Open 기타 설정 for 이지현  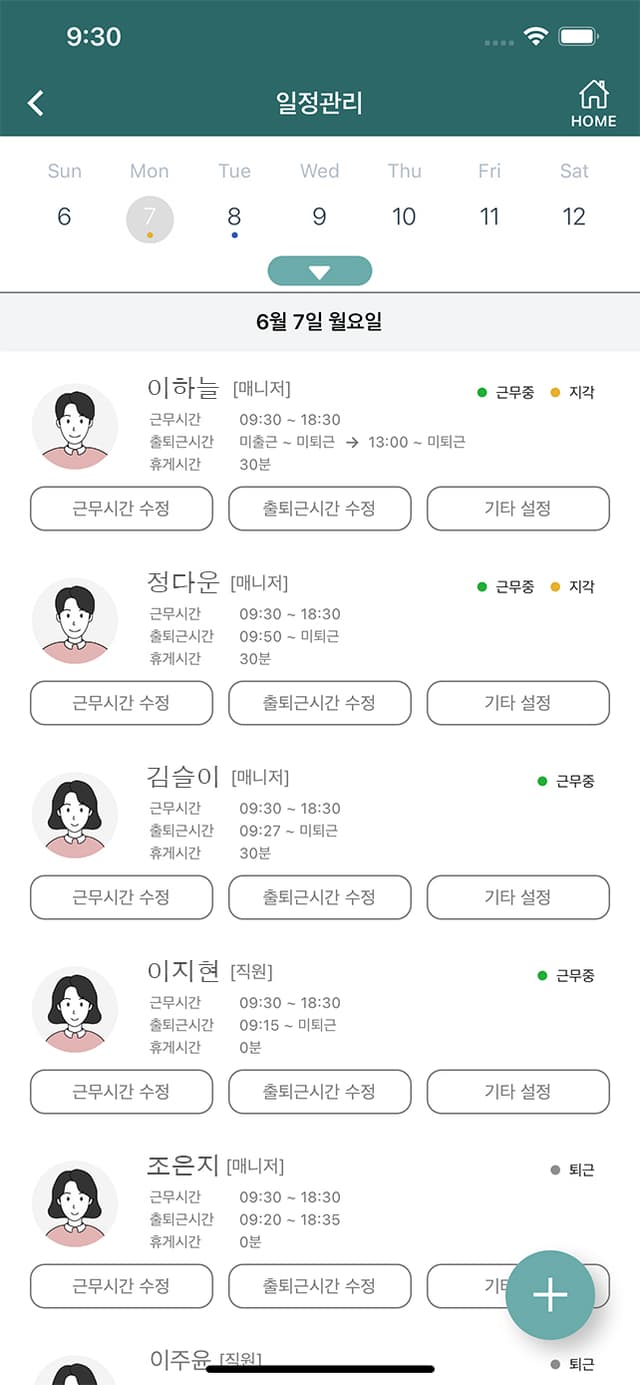coord(518,1091)
